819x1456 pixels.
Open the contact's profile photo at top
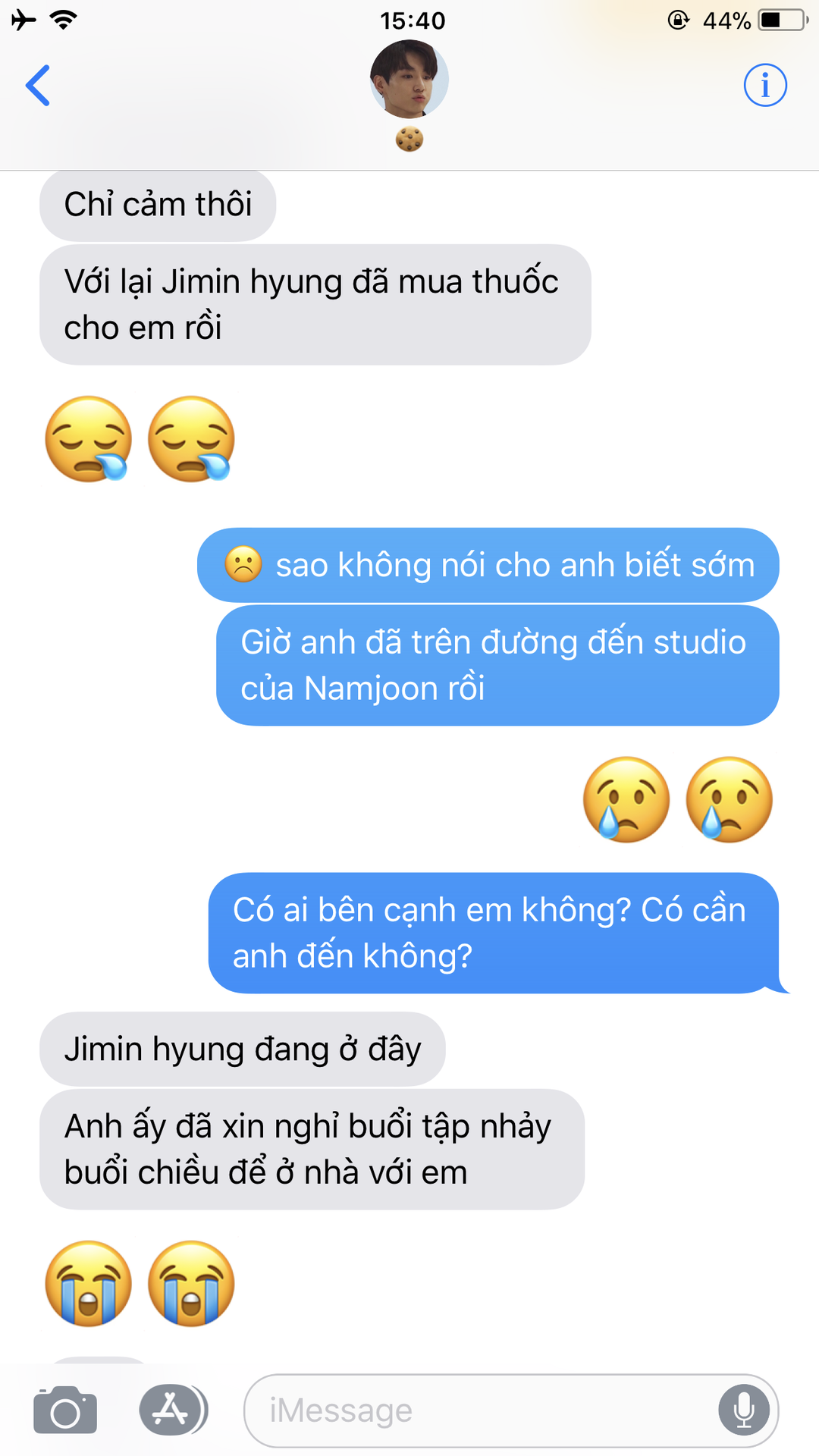pyautogui.click(x=409, y=79)
